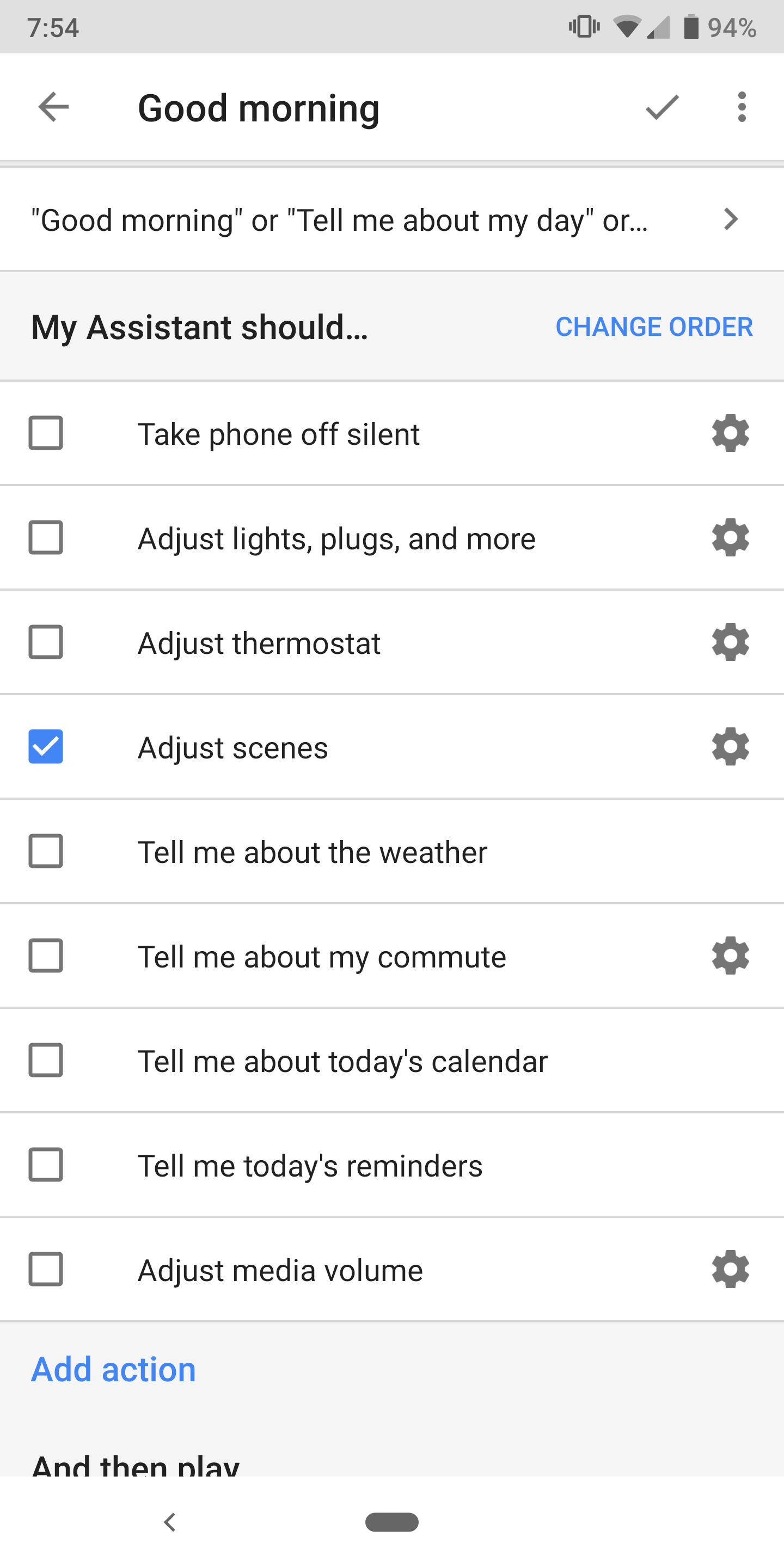This screenshot has width=784, height=1568.
Task: Tap Add action link
Action: 114,1370
